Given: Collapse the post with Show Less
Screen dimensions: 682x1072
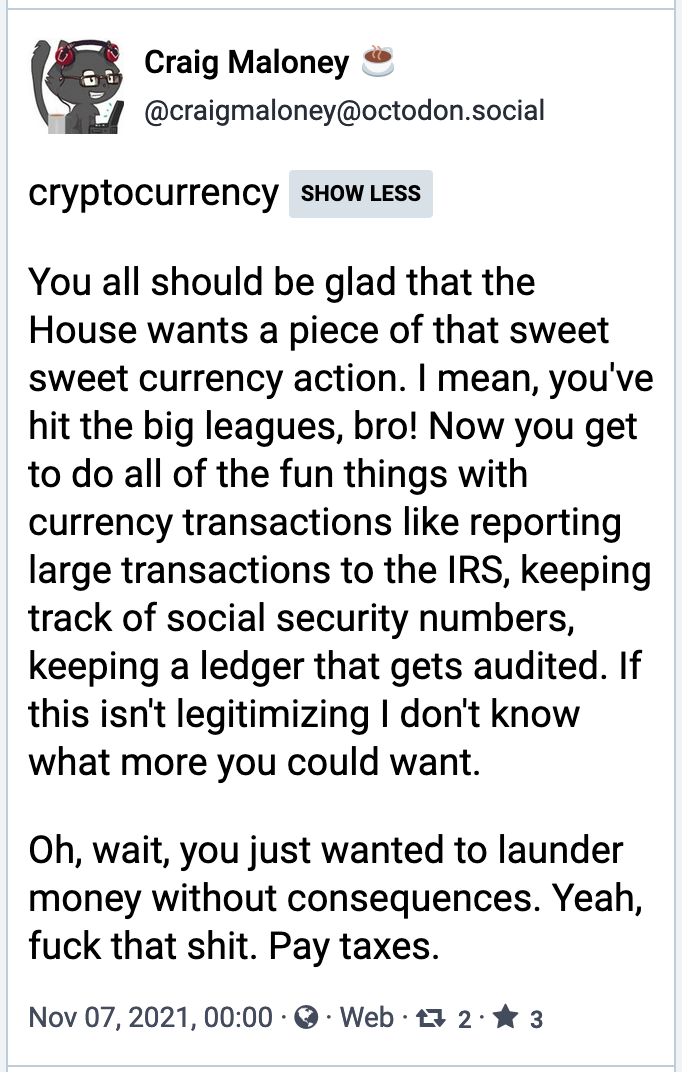Looking at the screenshot, I should pos(360,193).
